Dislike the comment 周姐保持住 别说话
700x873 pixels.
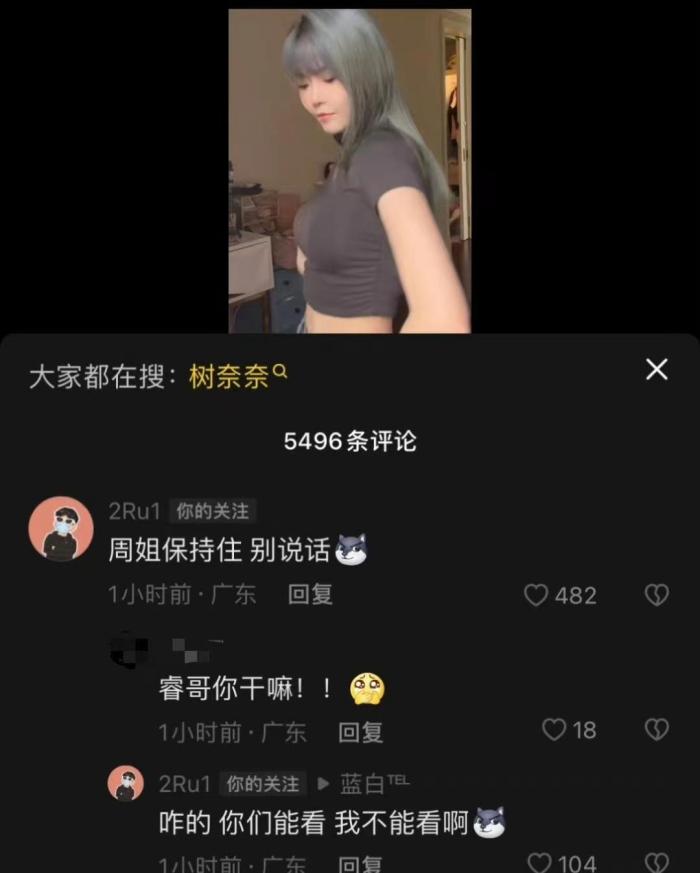tap(656, 595)
